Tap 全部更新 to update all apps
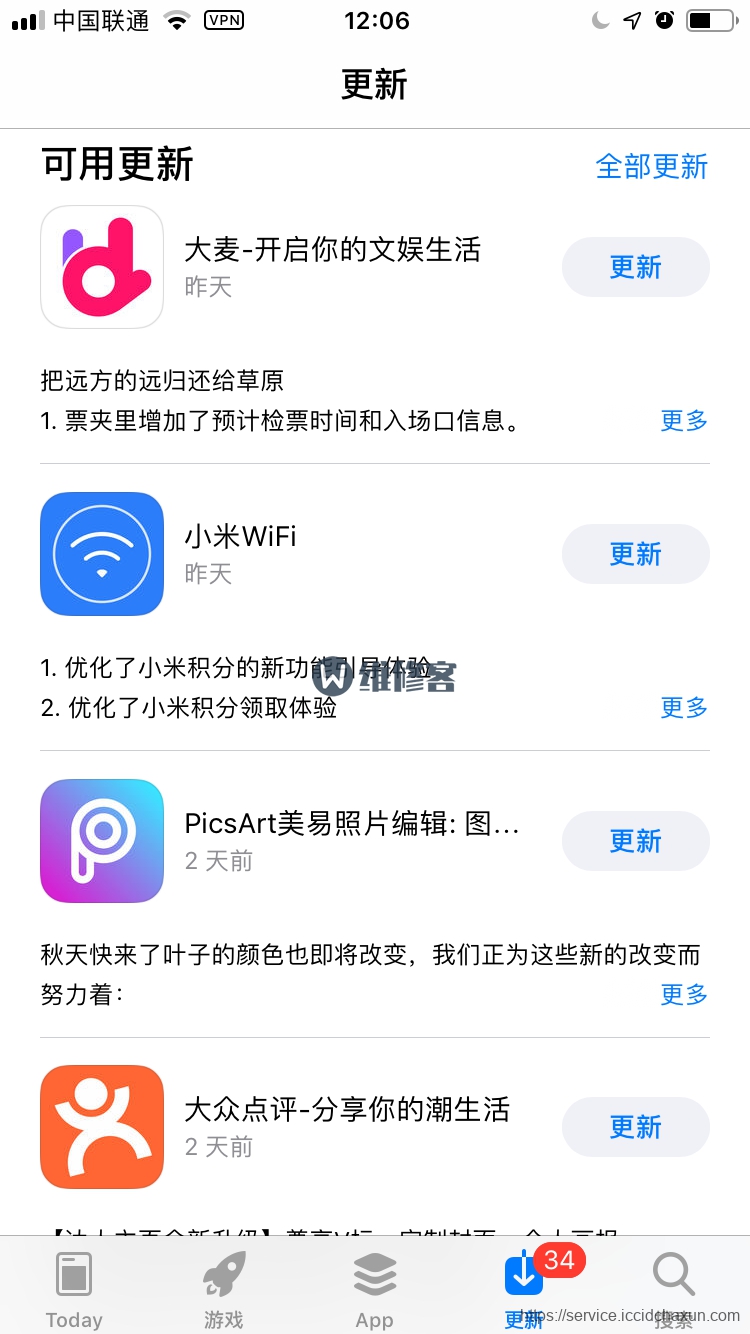 tap(651, 166)
